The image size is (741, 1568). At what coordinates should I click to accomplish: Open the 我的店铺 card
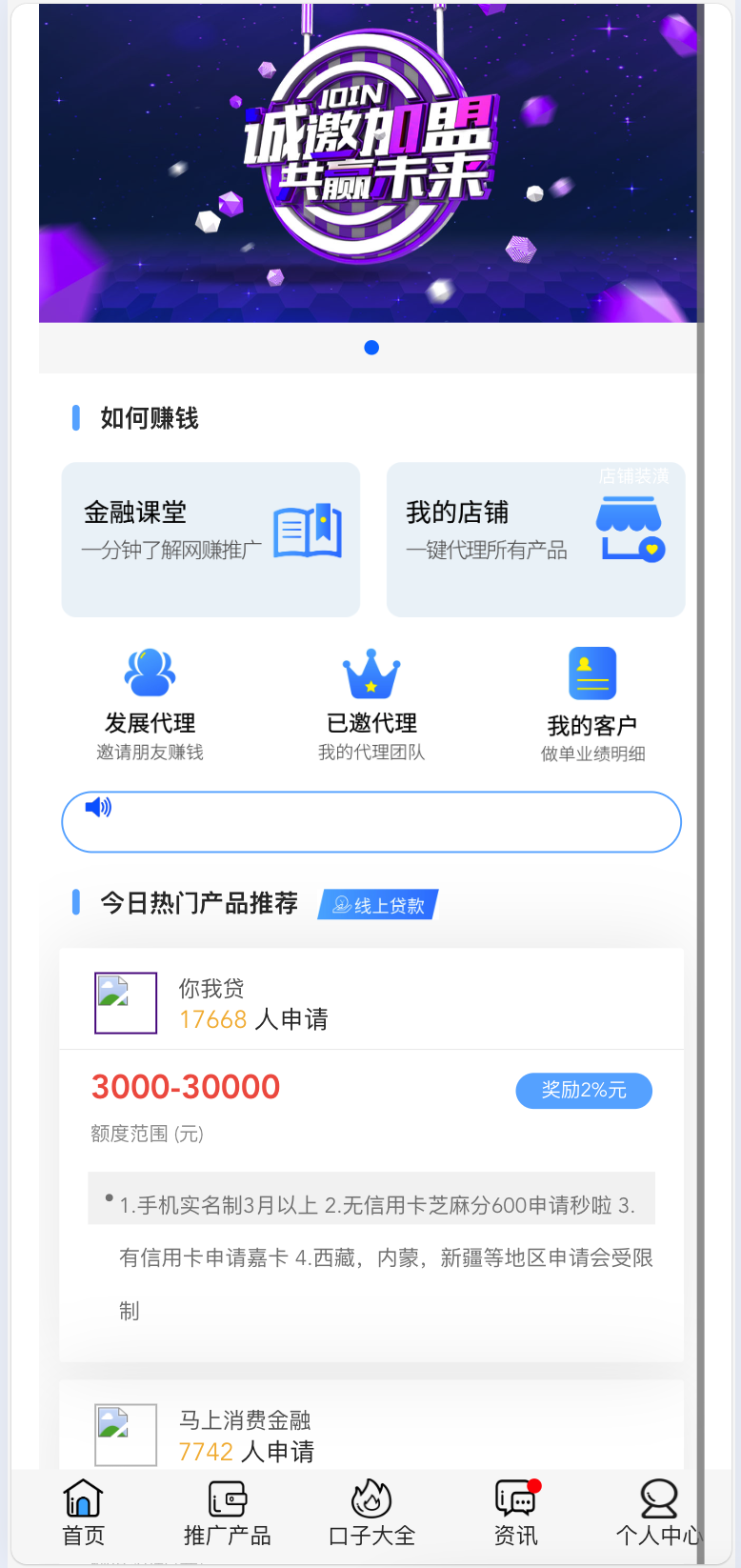click(535, 539)
